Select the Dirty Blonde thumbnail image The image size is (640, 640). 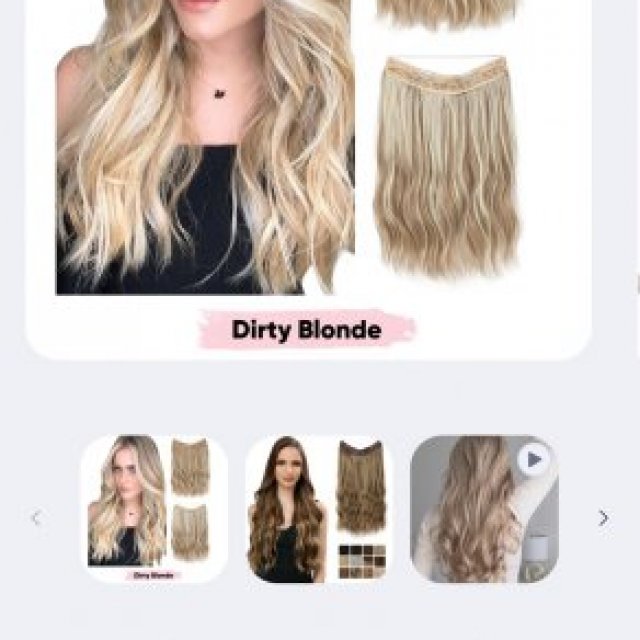[154, 508]
